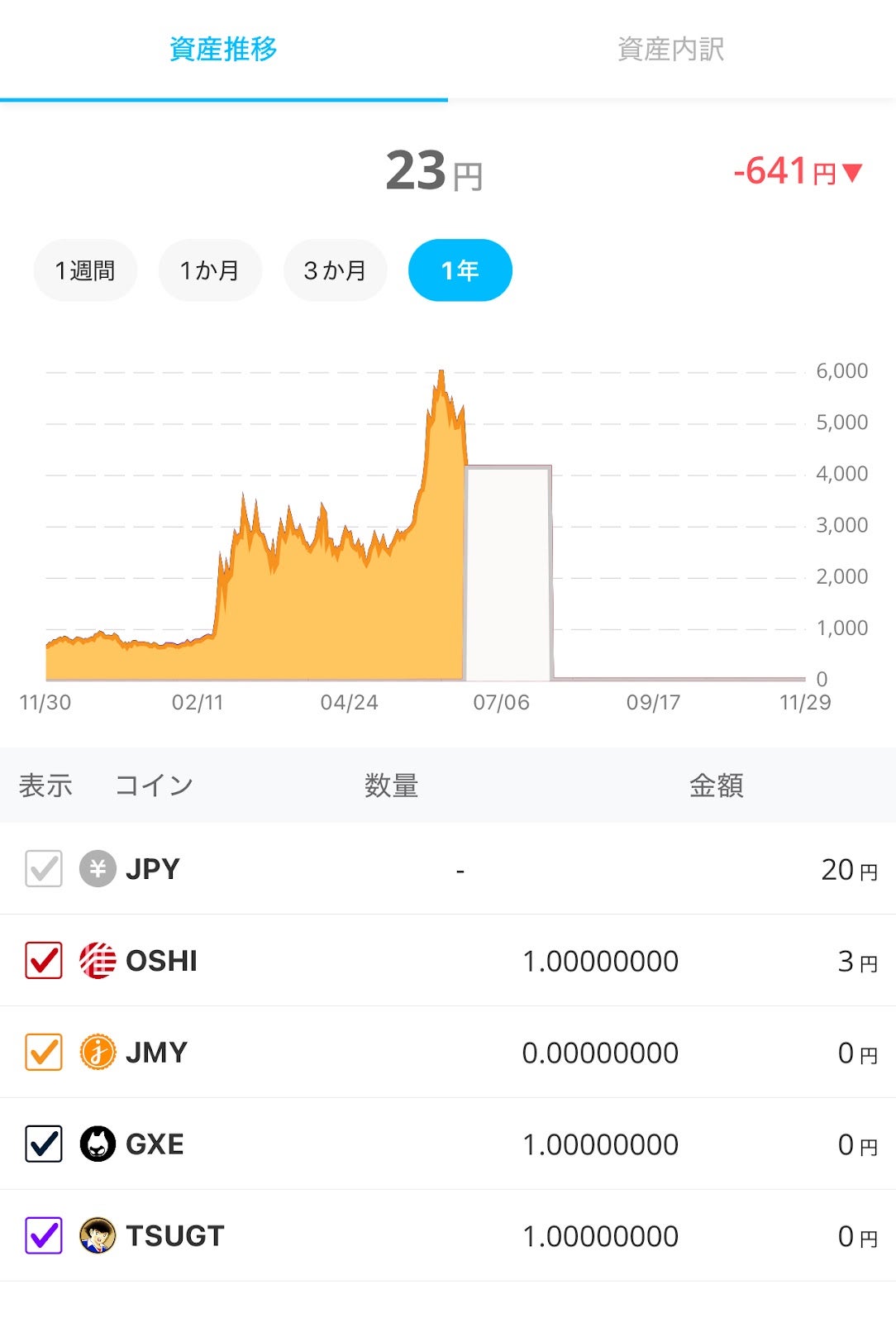Viewport: 896px width, 1323px height.
Task: Toggle the JMY coin checkbox
Action: [44, 1052]
